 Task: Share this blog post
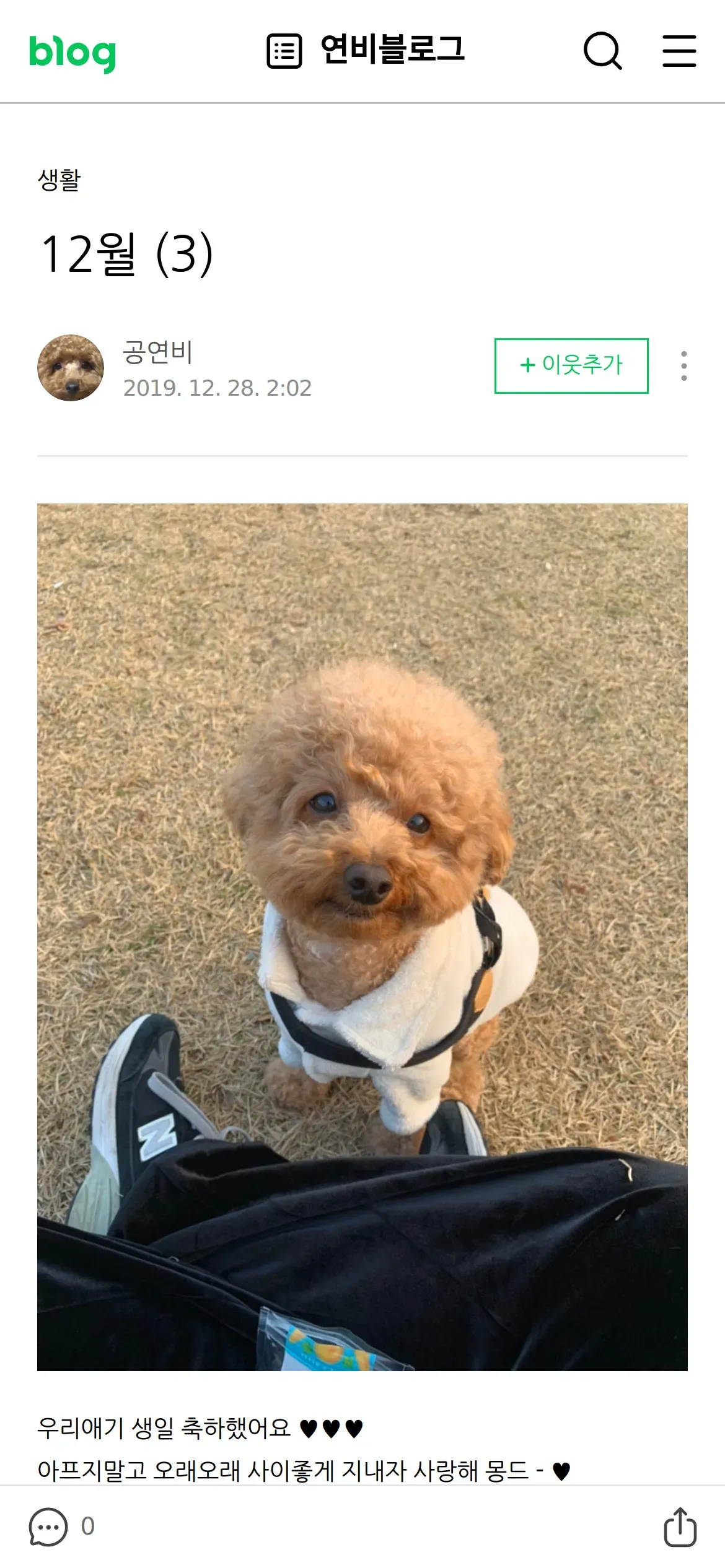click(x=680, y=1527)
